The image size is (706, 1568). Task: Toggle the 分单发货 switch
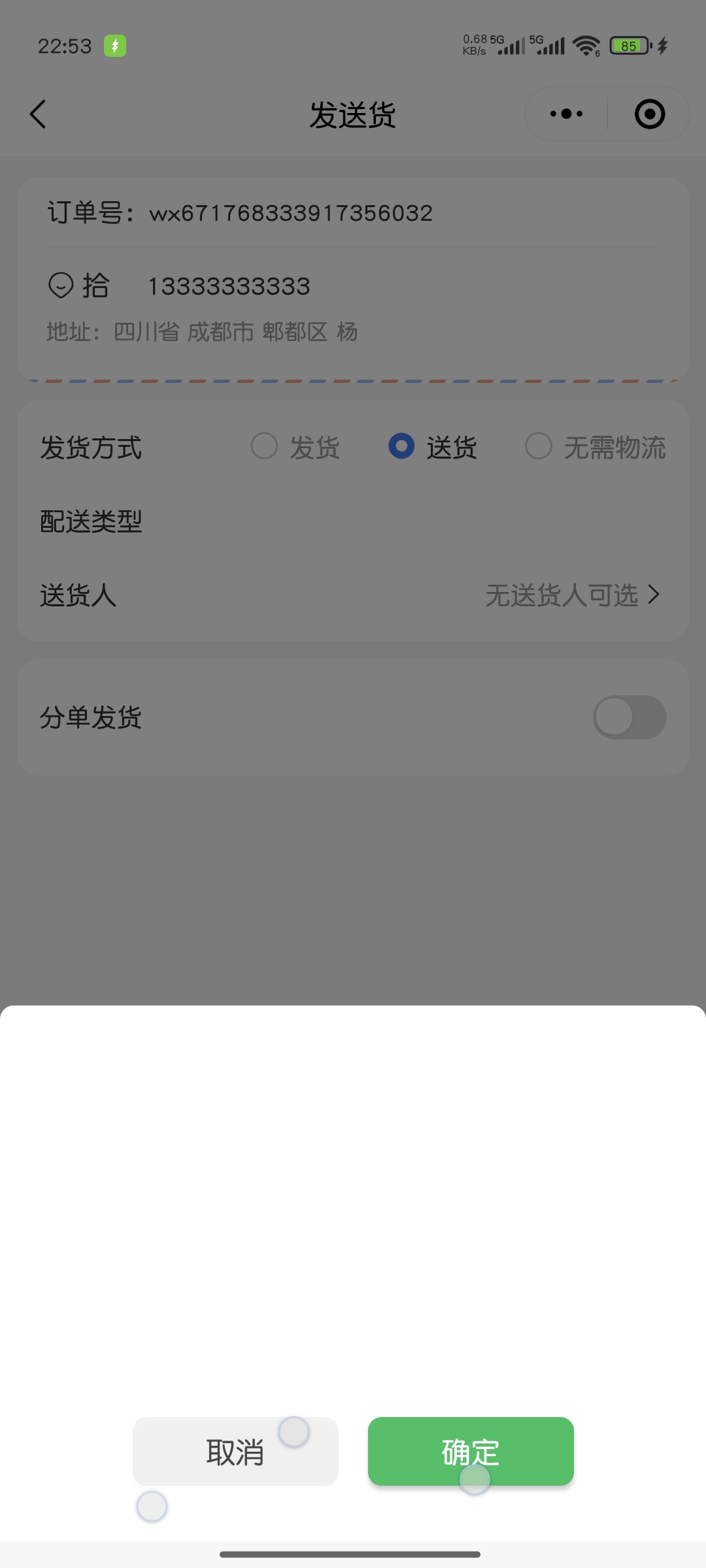[x=630, y=717]
